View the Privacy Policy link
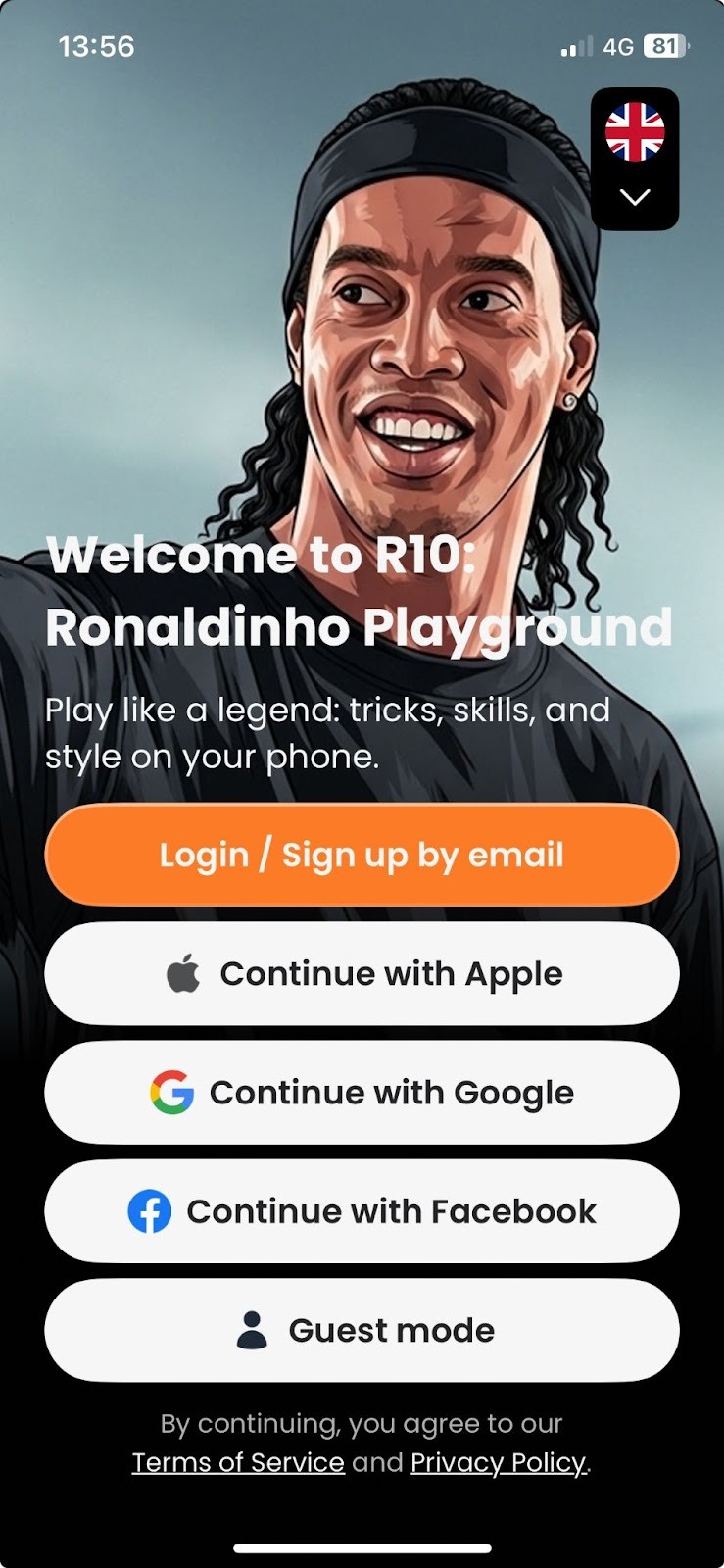The width and height of the screenshot is (724, 1568). point(498,1463)
